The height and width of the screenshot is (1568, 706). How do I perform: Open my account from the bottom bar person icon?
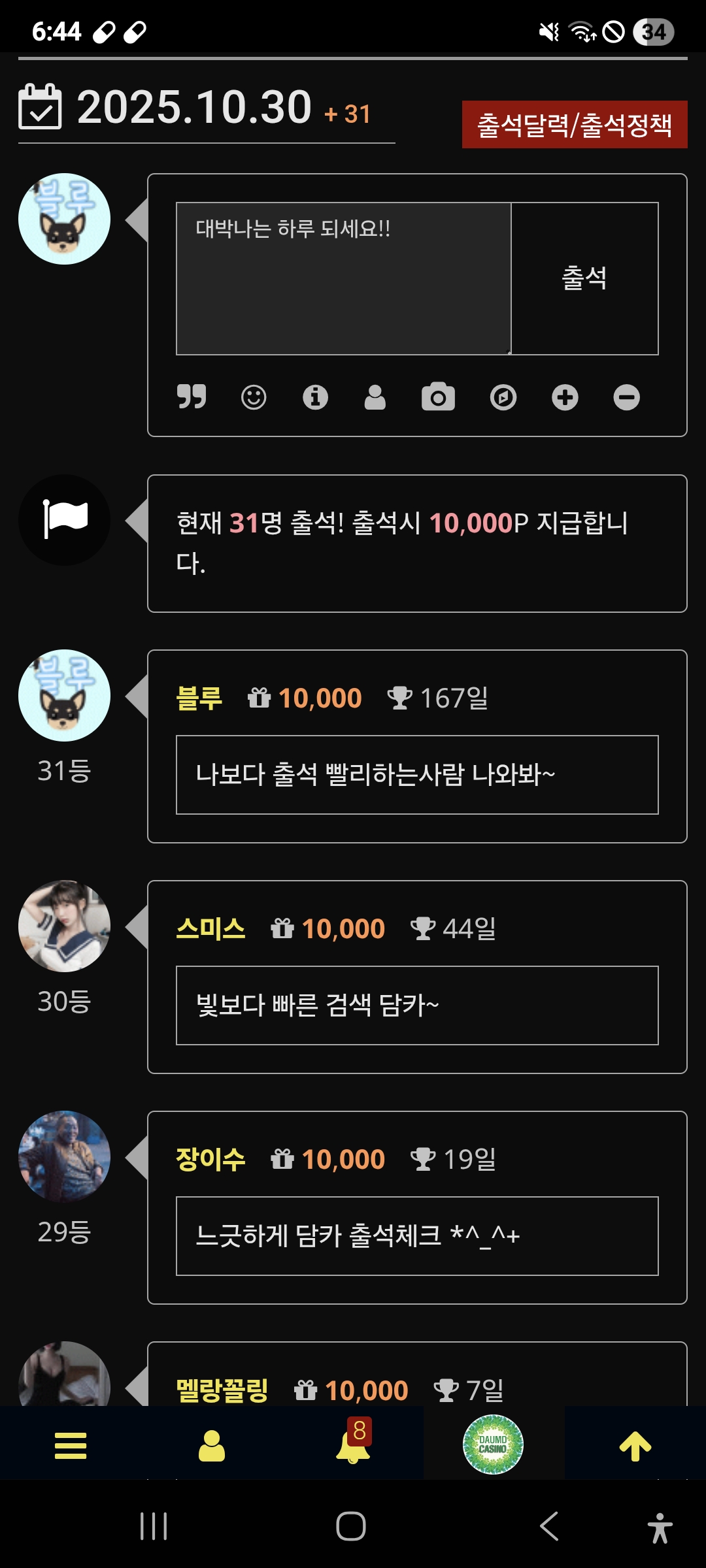click(x=212, y=1445)
